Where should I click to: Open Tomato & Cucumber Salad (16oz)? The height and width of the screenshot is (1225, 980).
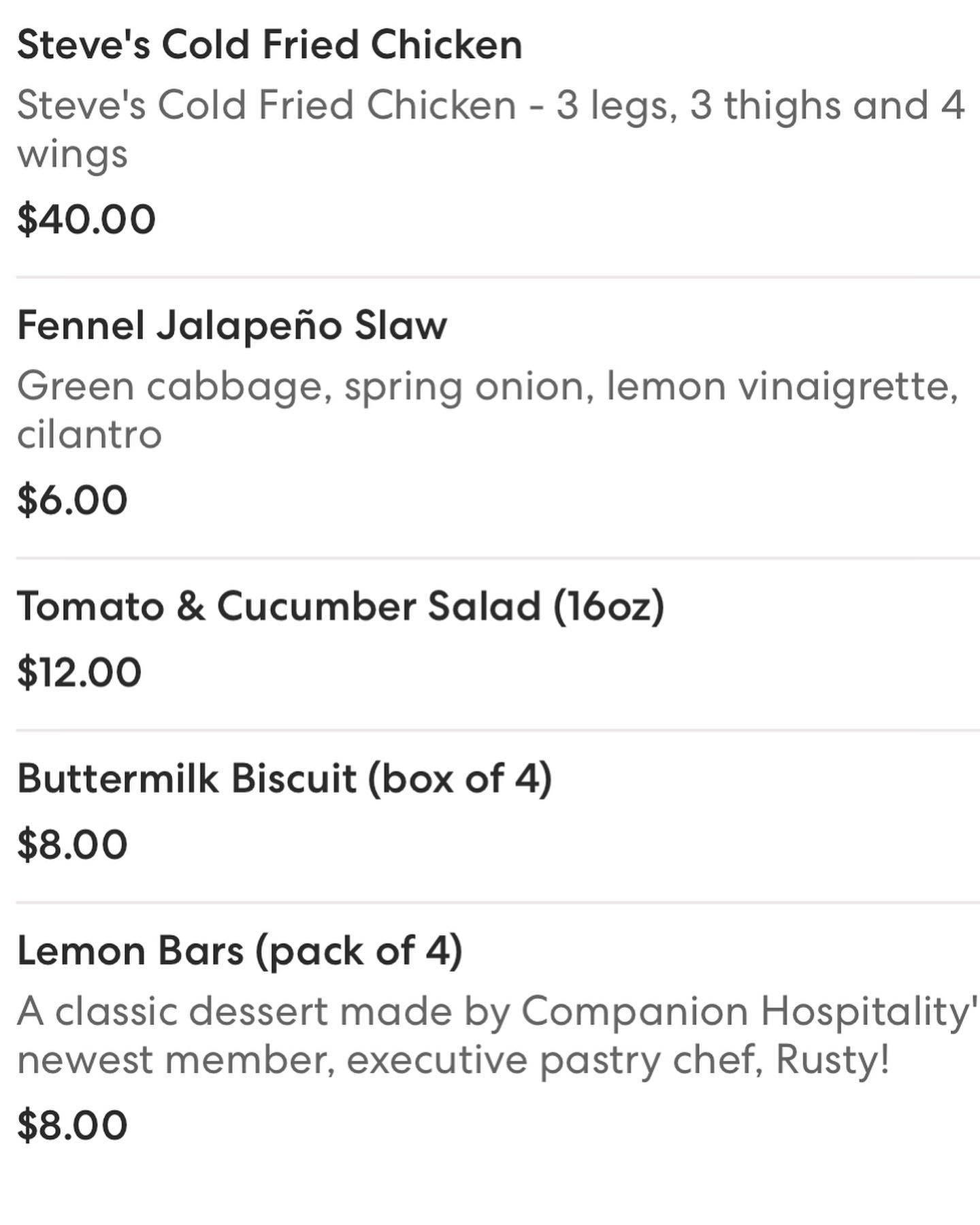340,606
